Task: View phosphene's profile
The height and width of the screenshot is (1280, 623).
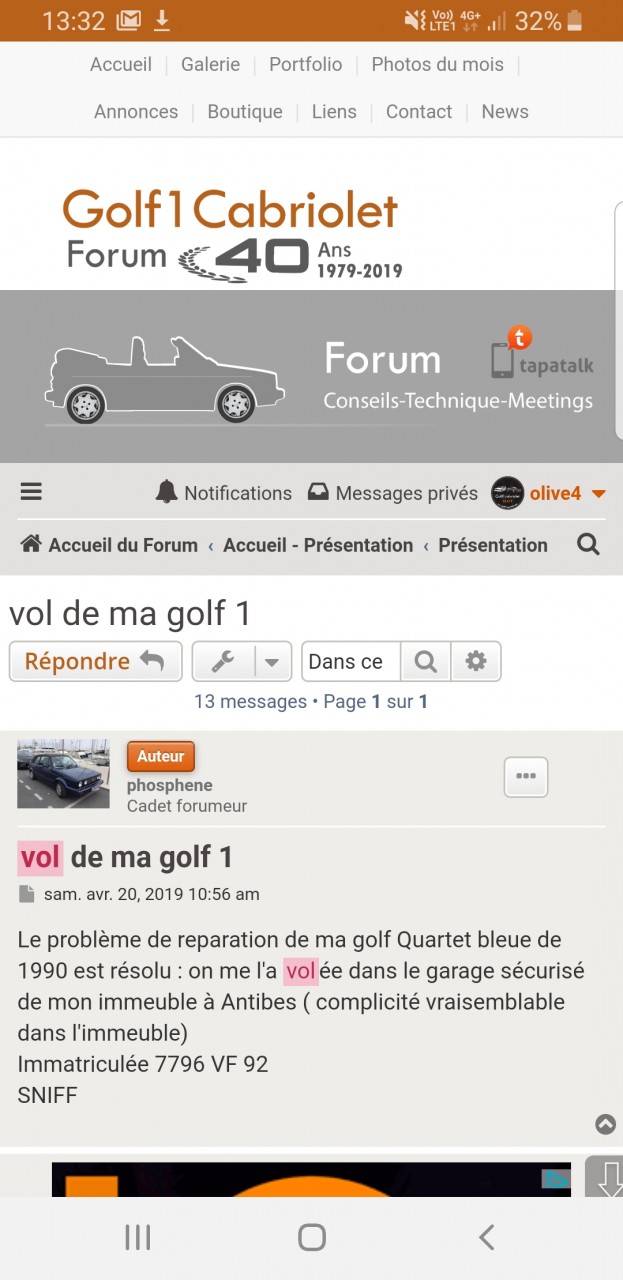Action: click(x=169, y=785)
